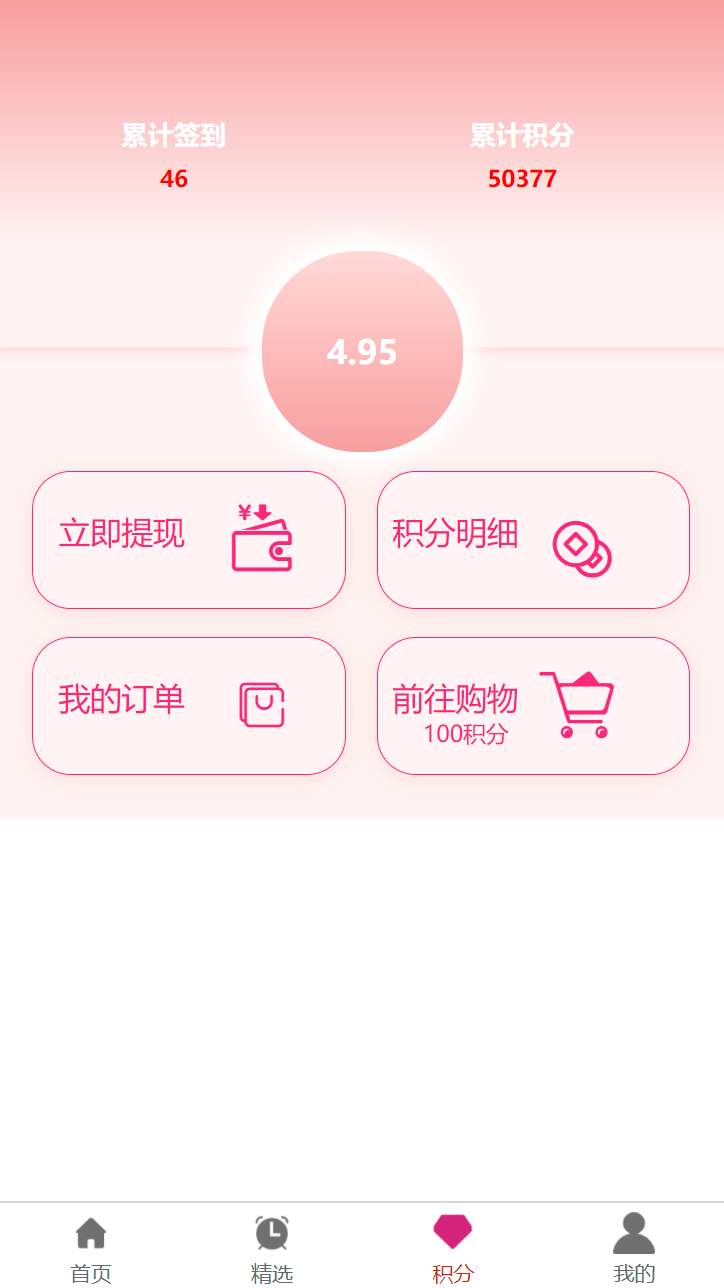724x1288 pixels.
Task: Click the 累计积分 value 50377
Action: [x=522, y=178]
